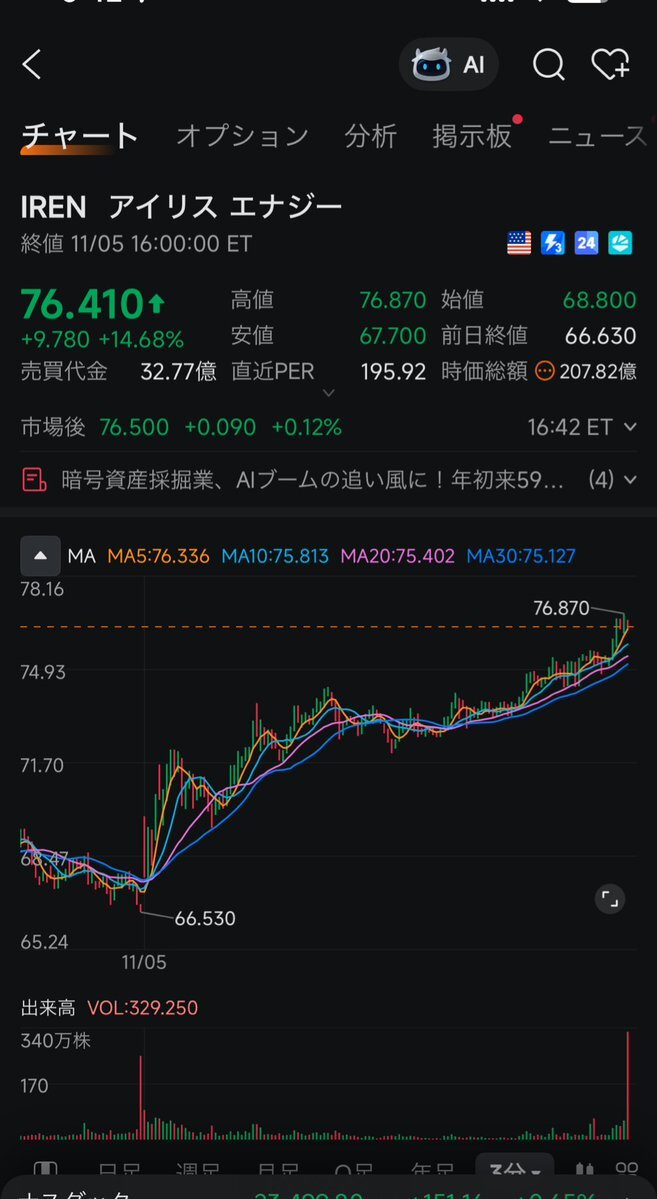Open the 暗号資産採掘業 news headline
Image resolution: width=657 pixels, height=1199 pixels.
(x=300, y=480)
